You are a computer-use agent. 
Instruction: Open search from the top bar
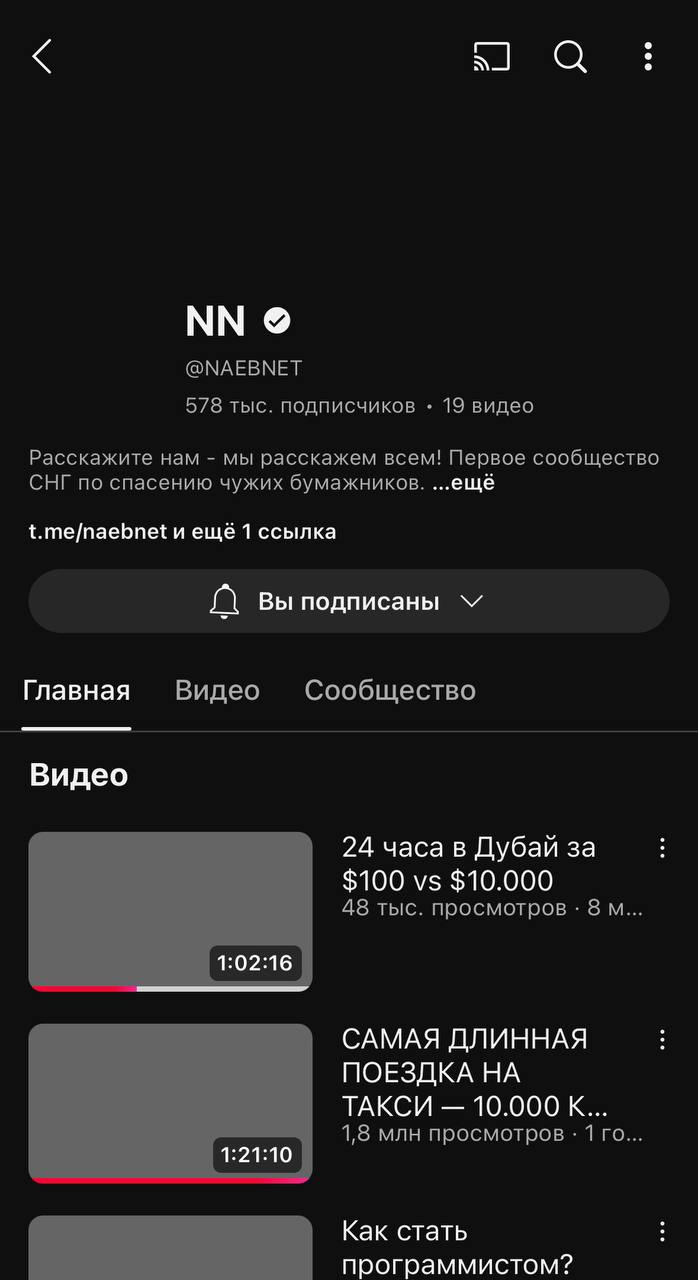(570, 57)
